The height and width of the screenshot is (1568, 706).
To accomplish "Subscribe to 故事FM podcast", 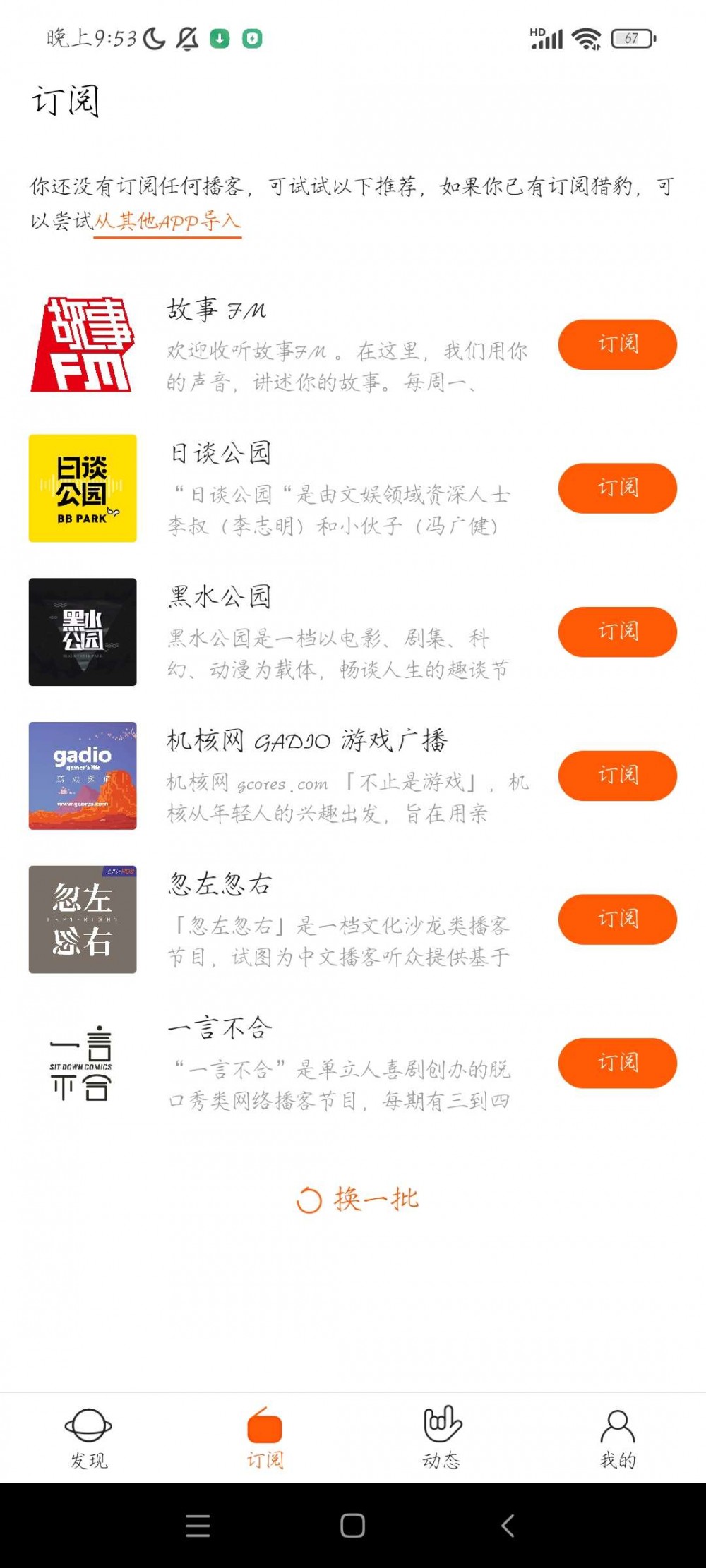I will pyautogui.click(x=616, y=344).
